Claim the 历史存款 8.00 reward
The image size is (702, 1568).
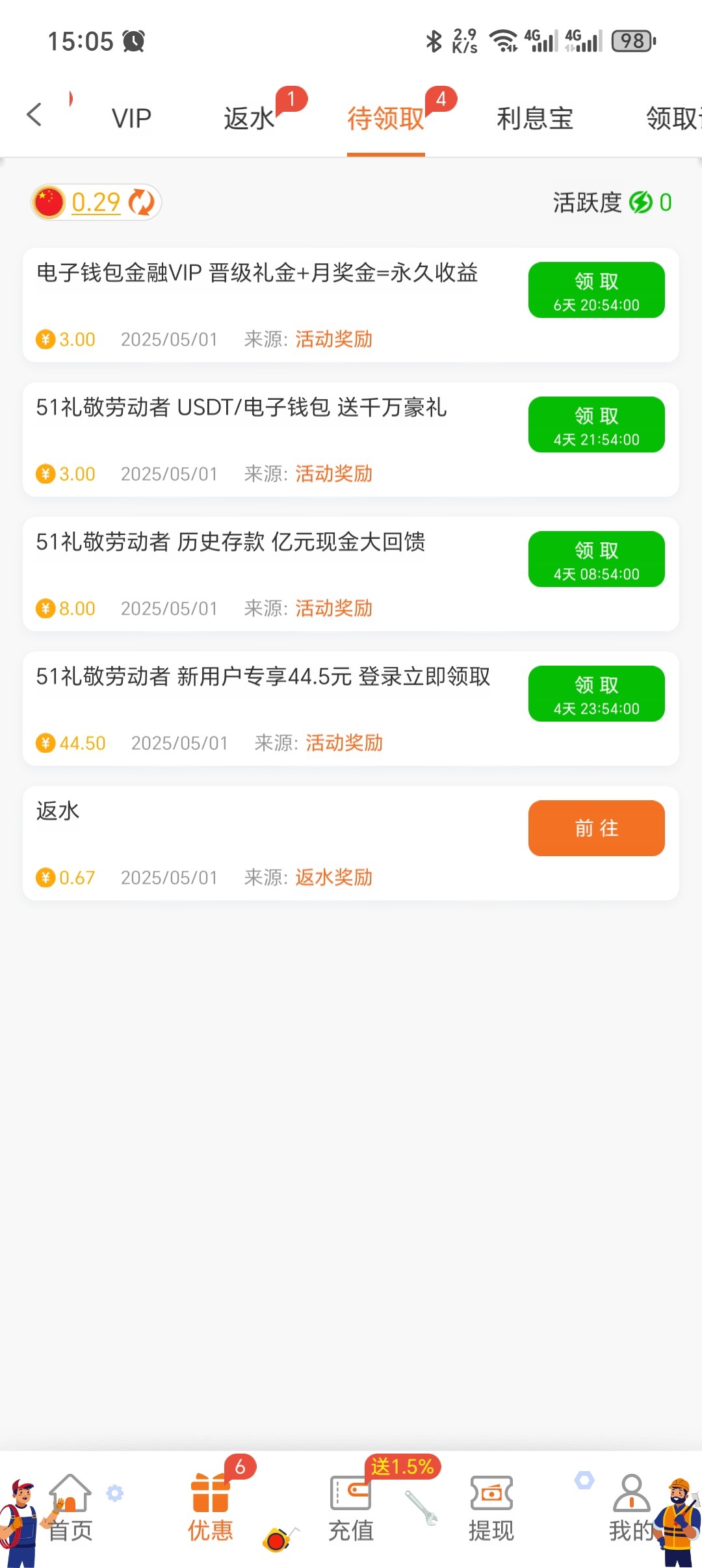pyautogui.click(x=596, y=559)
